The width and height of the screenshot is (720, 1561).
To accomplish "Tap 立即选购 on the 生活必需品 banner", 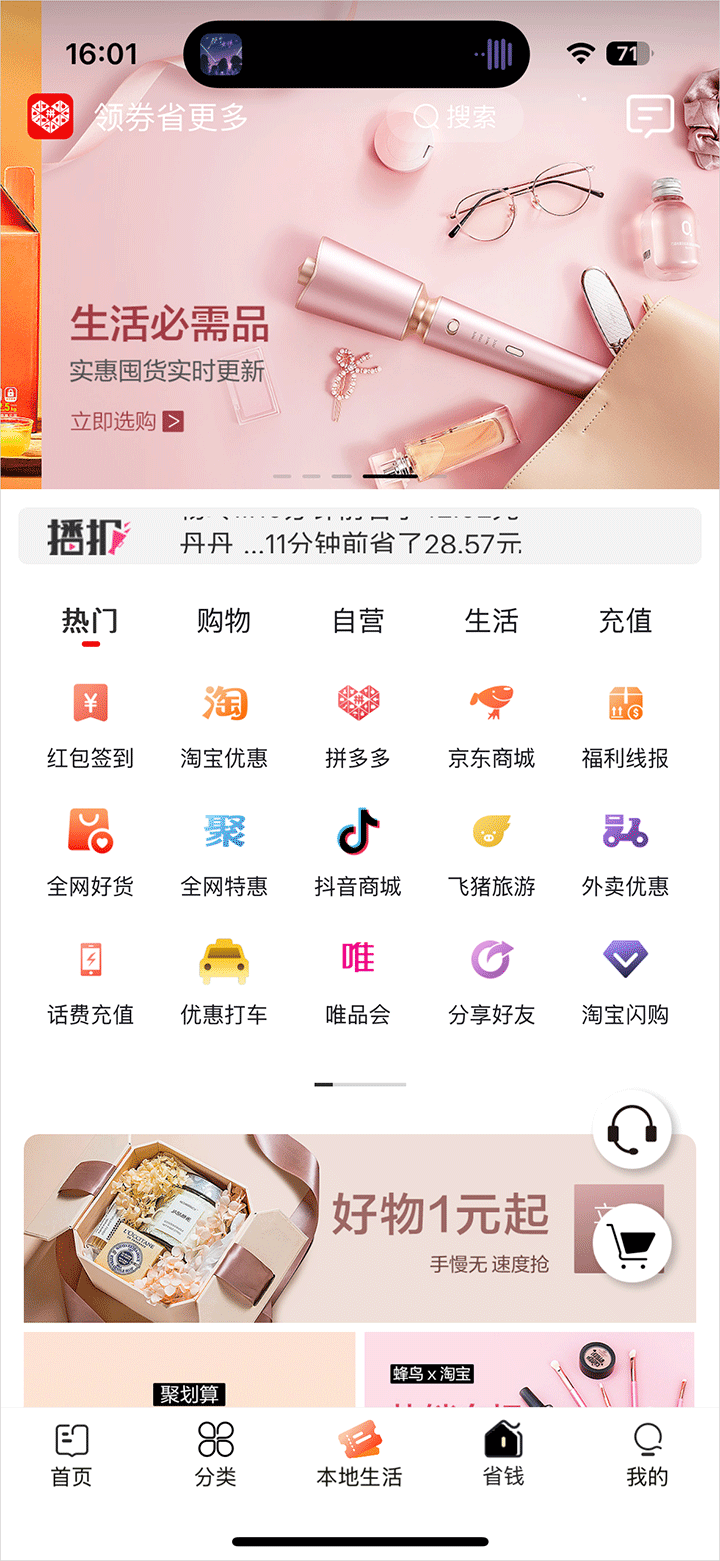I will [x=127, y=421].
